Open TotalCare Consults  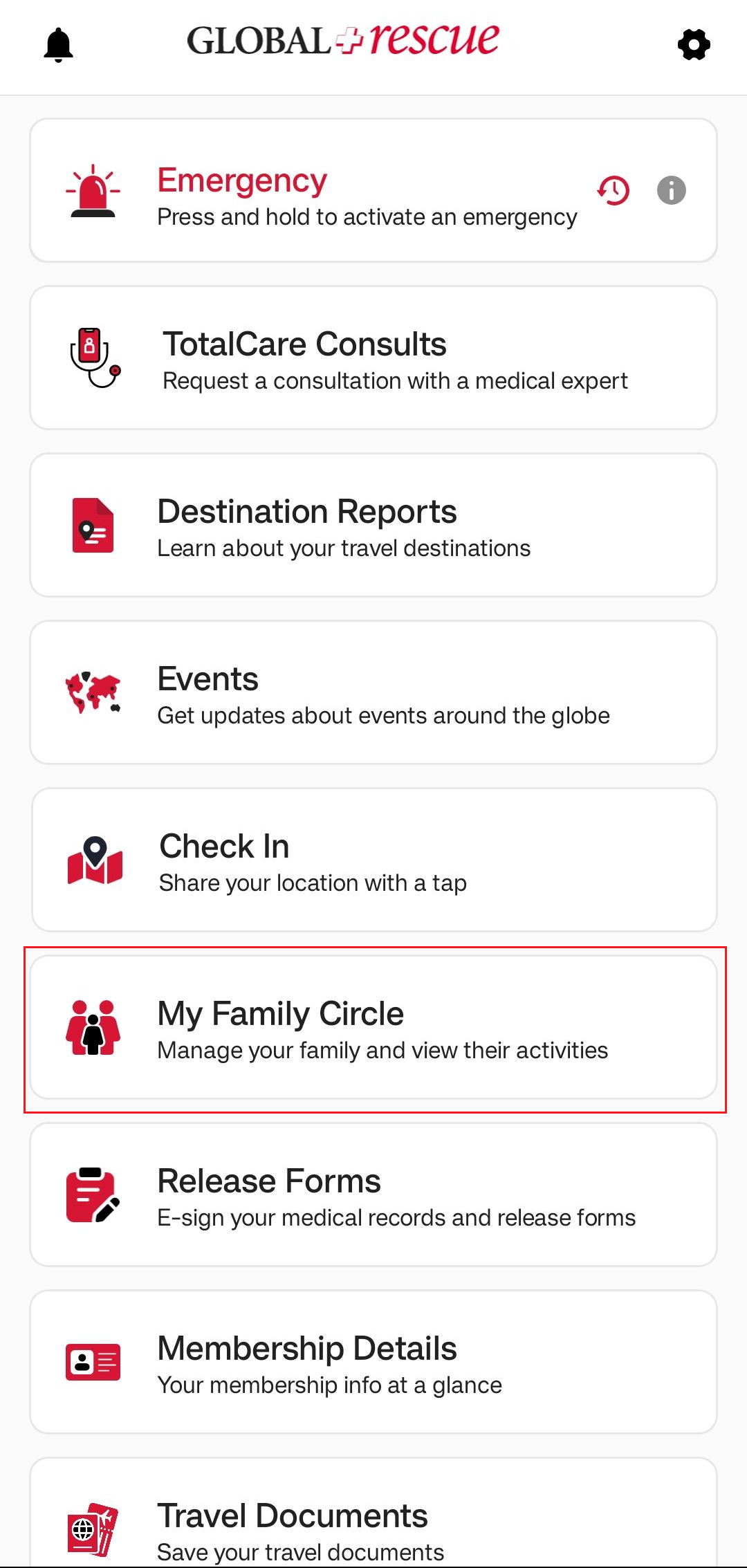373,358
